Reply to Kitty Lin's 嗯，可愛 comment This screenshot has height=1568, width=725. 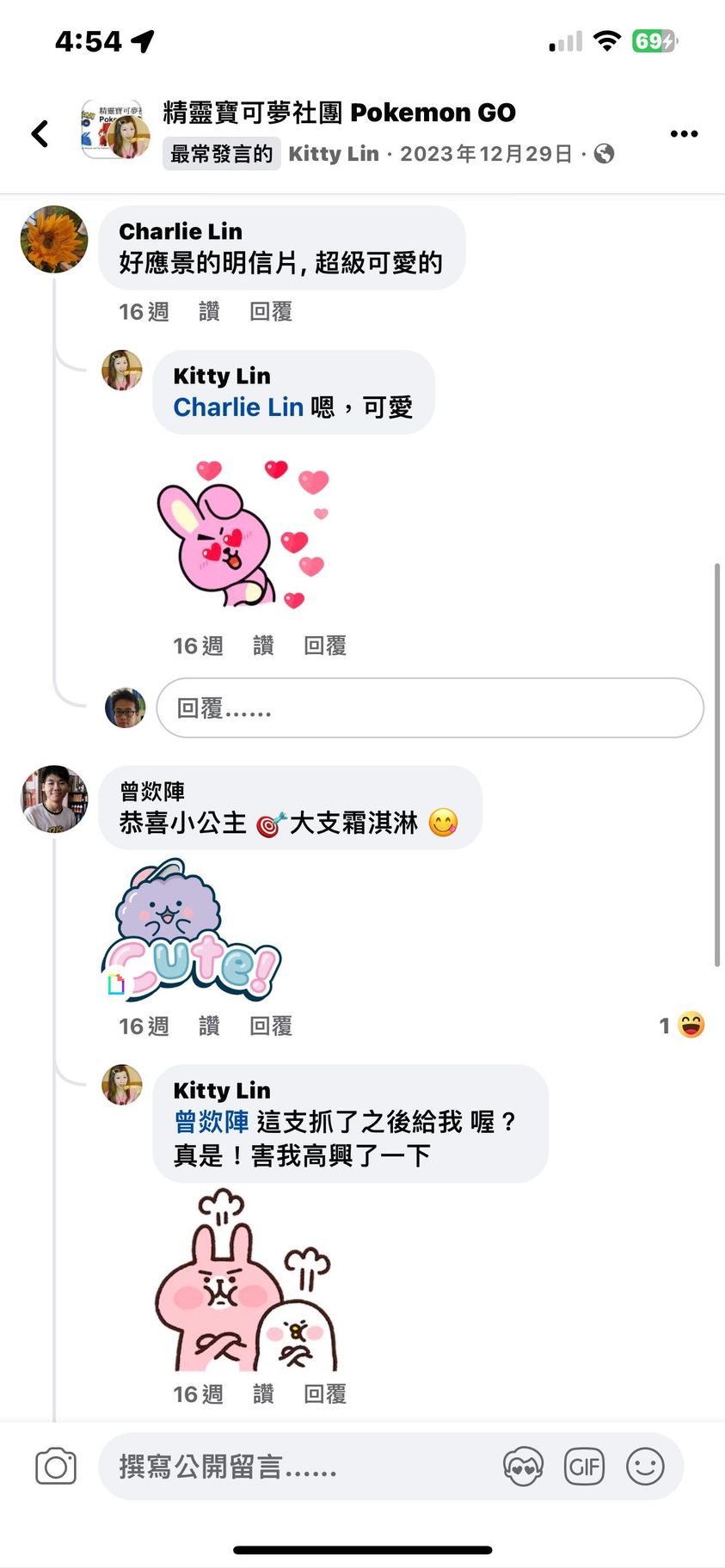click(x=325, y=646)
